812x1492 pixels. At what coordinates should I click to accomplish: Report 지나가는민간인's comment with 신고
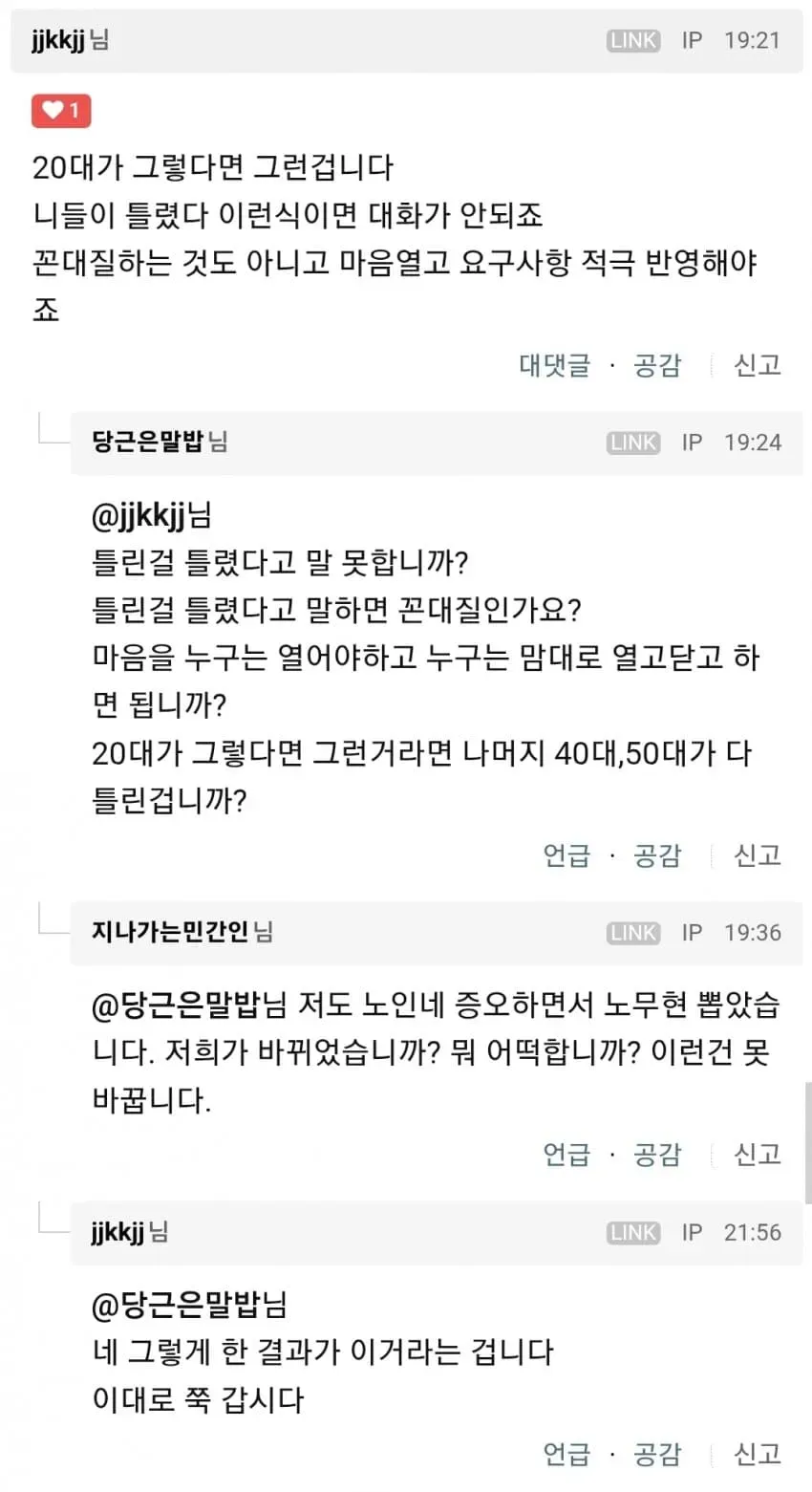(758, 1155)
